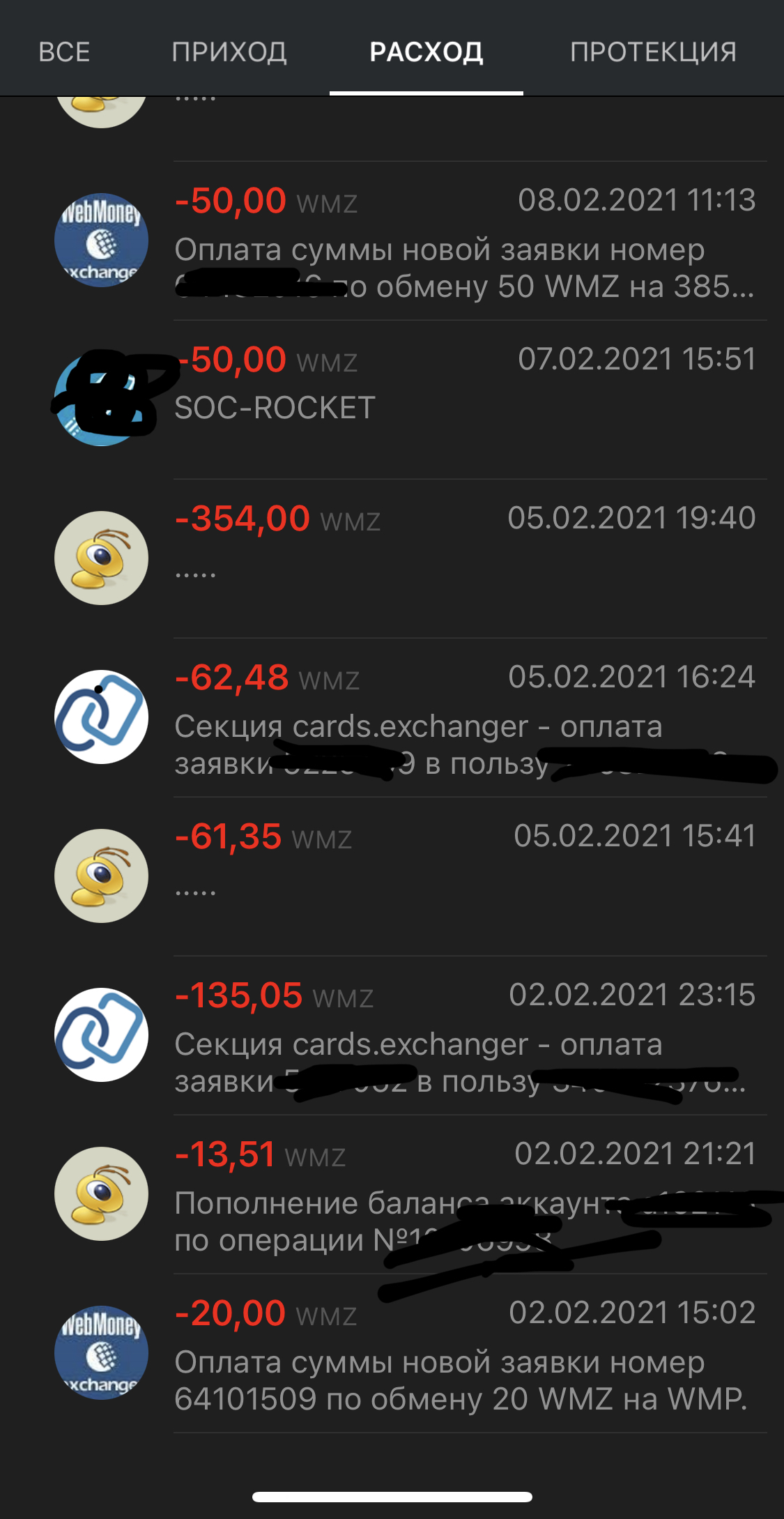Open the -135,05 WMZ cards.exchanger payment
This screenshot has width=784, height=1519.
(463, 1035)
